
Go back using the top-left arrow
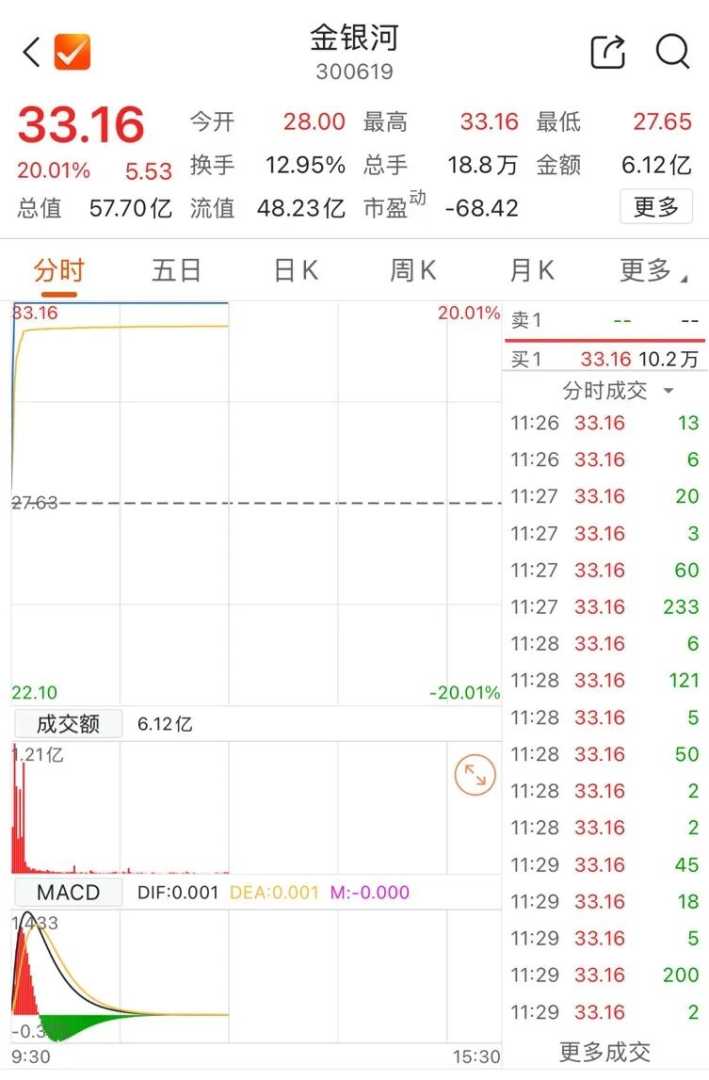[x=32, y=52]
